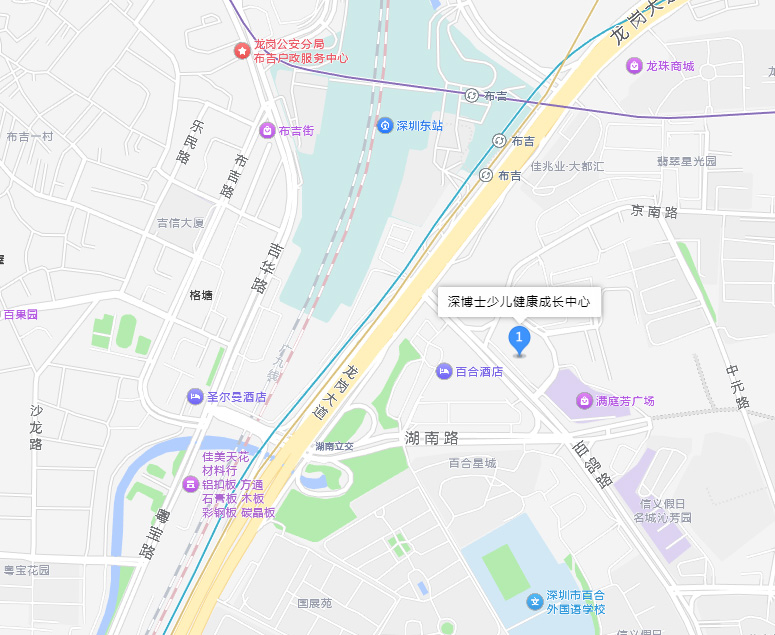Select the 满庭芳广场 shopping marker

point(584,401)
